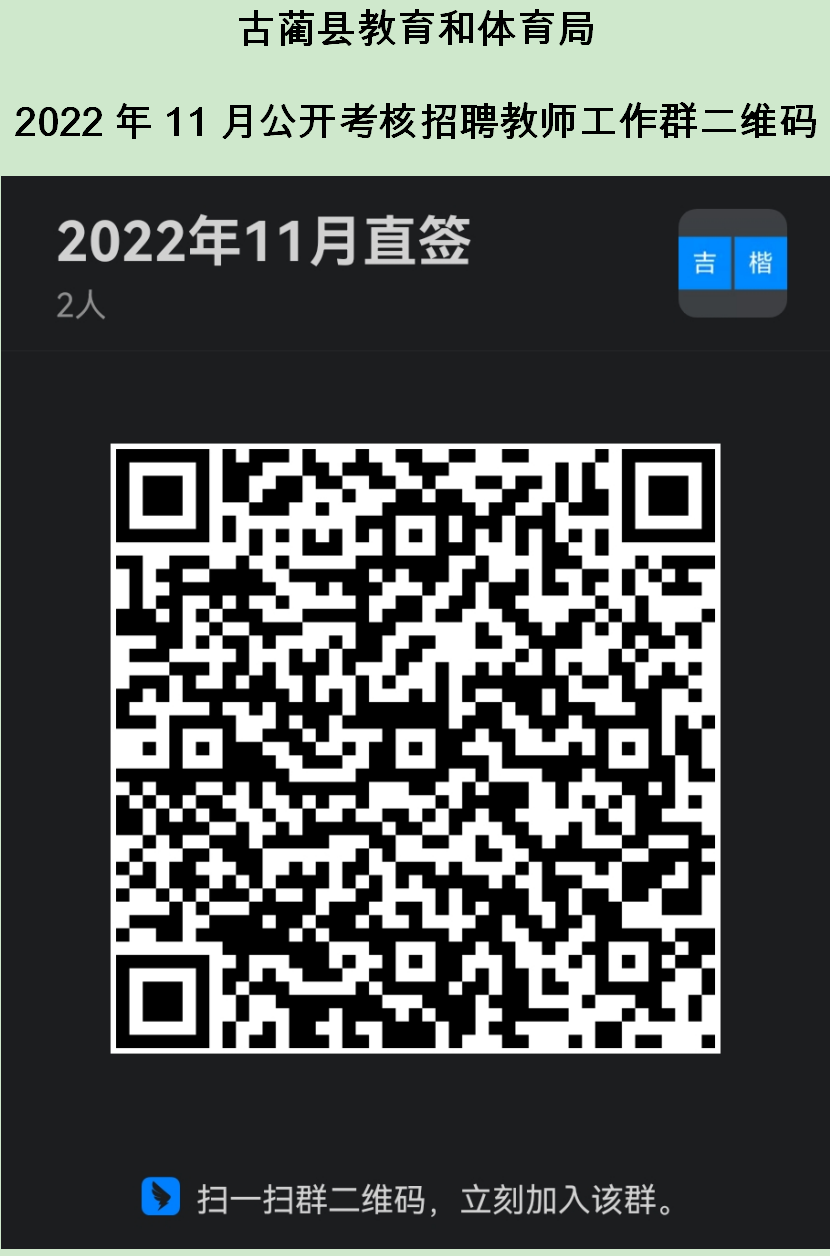Tap the blue scan arrow icon
The width and height of the screenshot is (830, 1256).
(160, 1194)
